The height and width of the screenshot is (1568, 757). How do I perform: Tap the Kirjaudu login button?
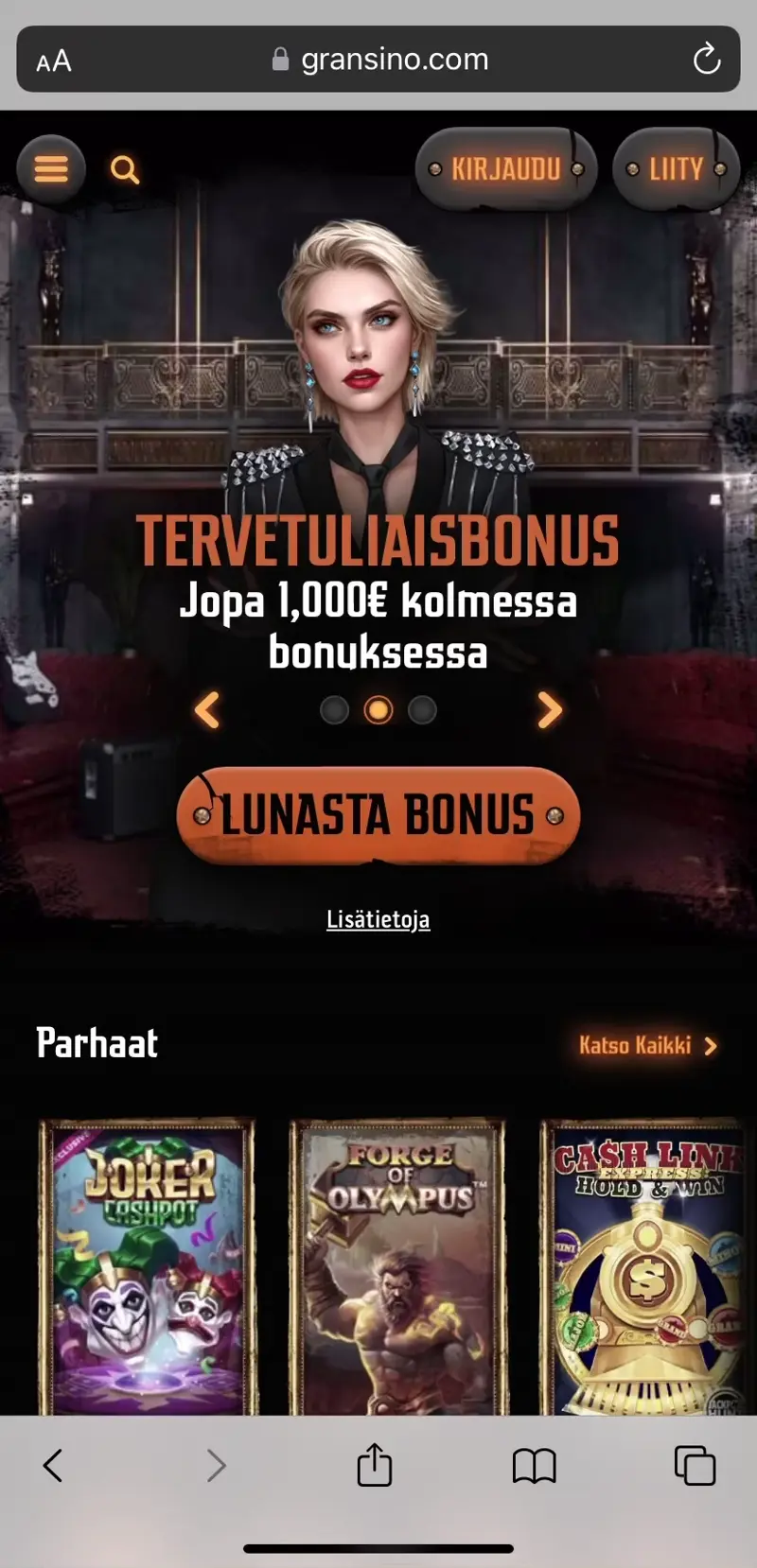click(x=505, y=169)
